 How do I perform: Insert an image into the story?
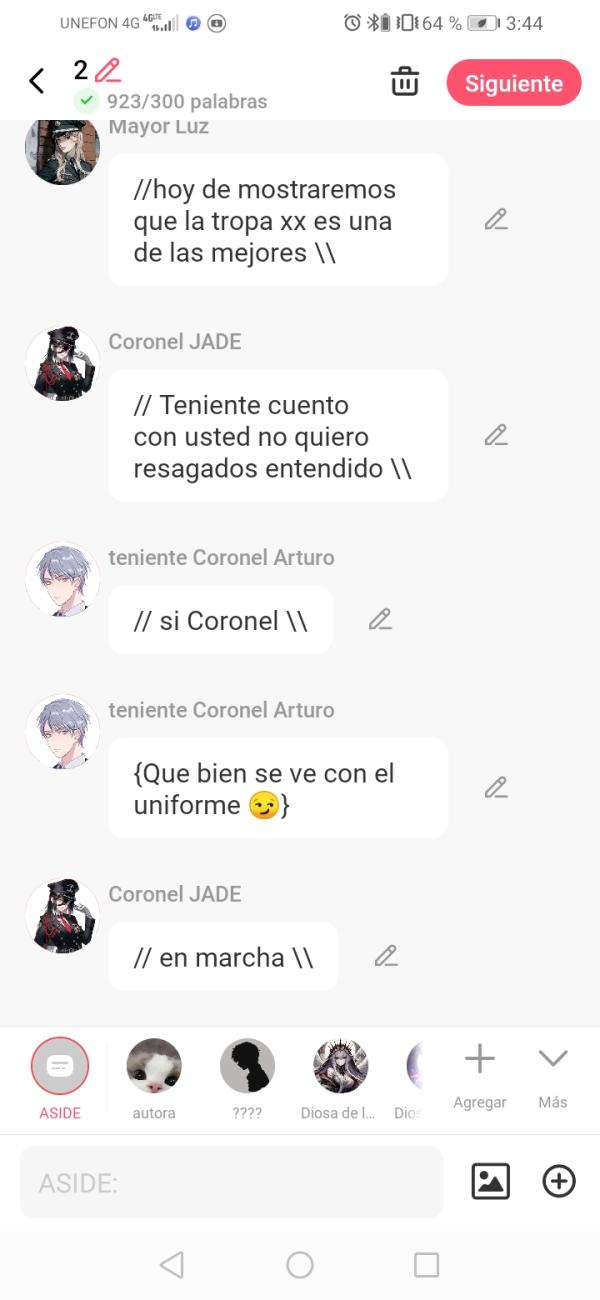coord(490,1182)
